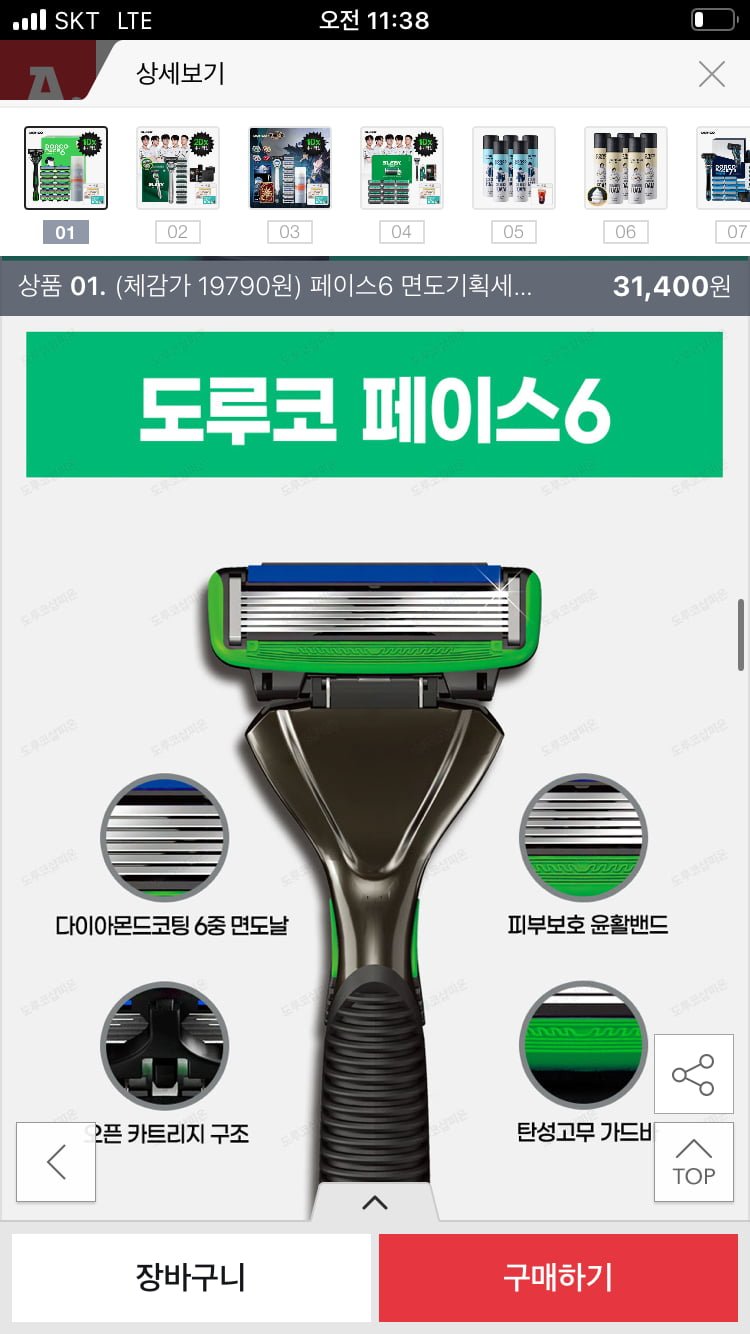Select product thumbnail 02
Screen dimensions: 750x1334
click(x=178, y=168)
